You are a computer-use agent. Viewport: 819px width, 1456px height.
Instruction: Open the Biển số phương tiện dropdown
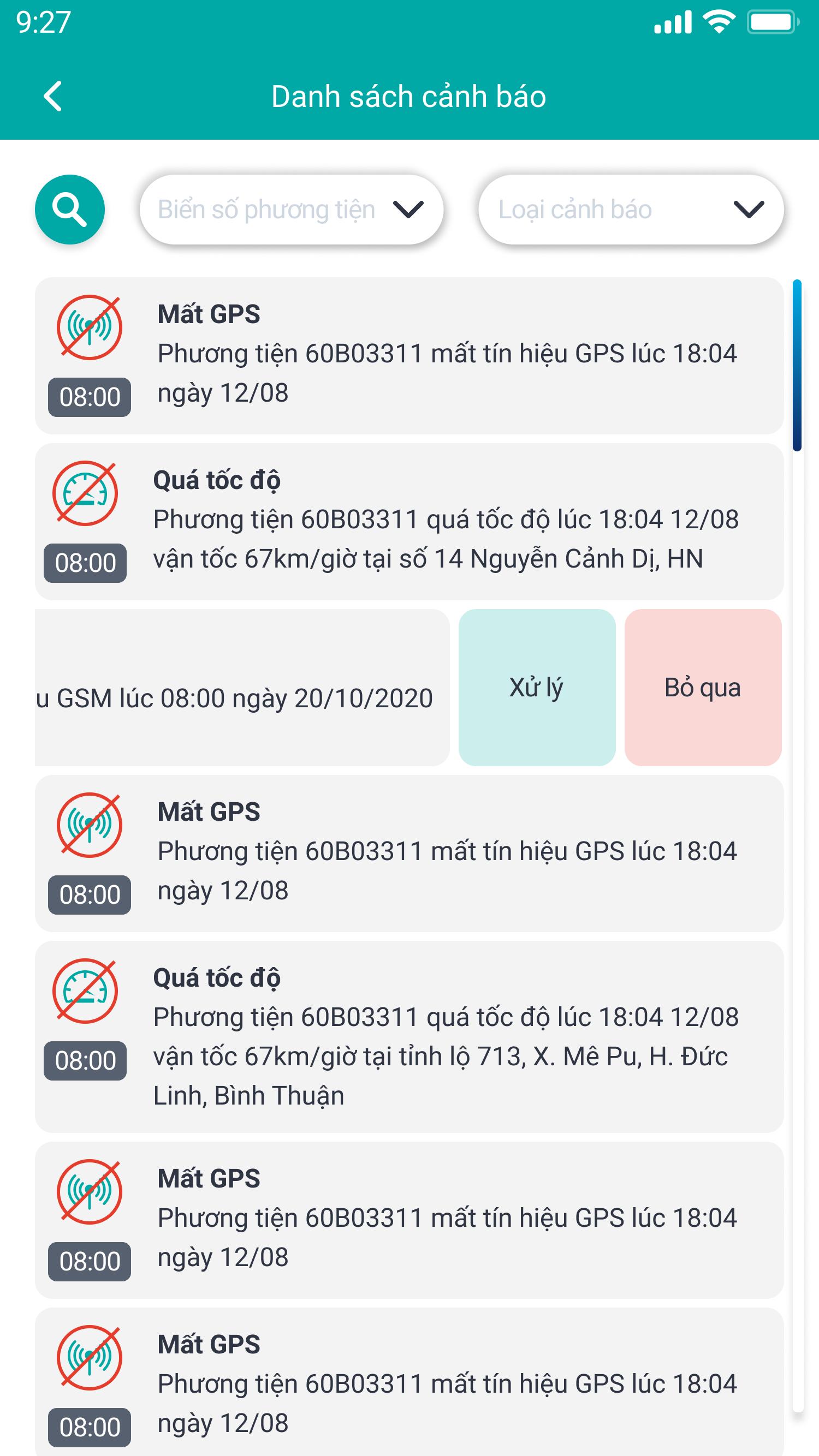[291, 210]
